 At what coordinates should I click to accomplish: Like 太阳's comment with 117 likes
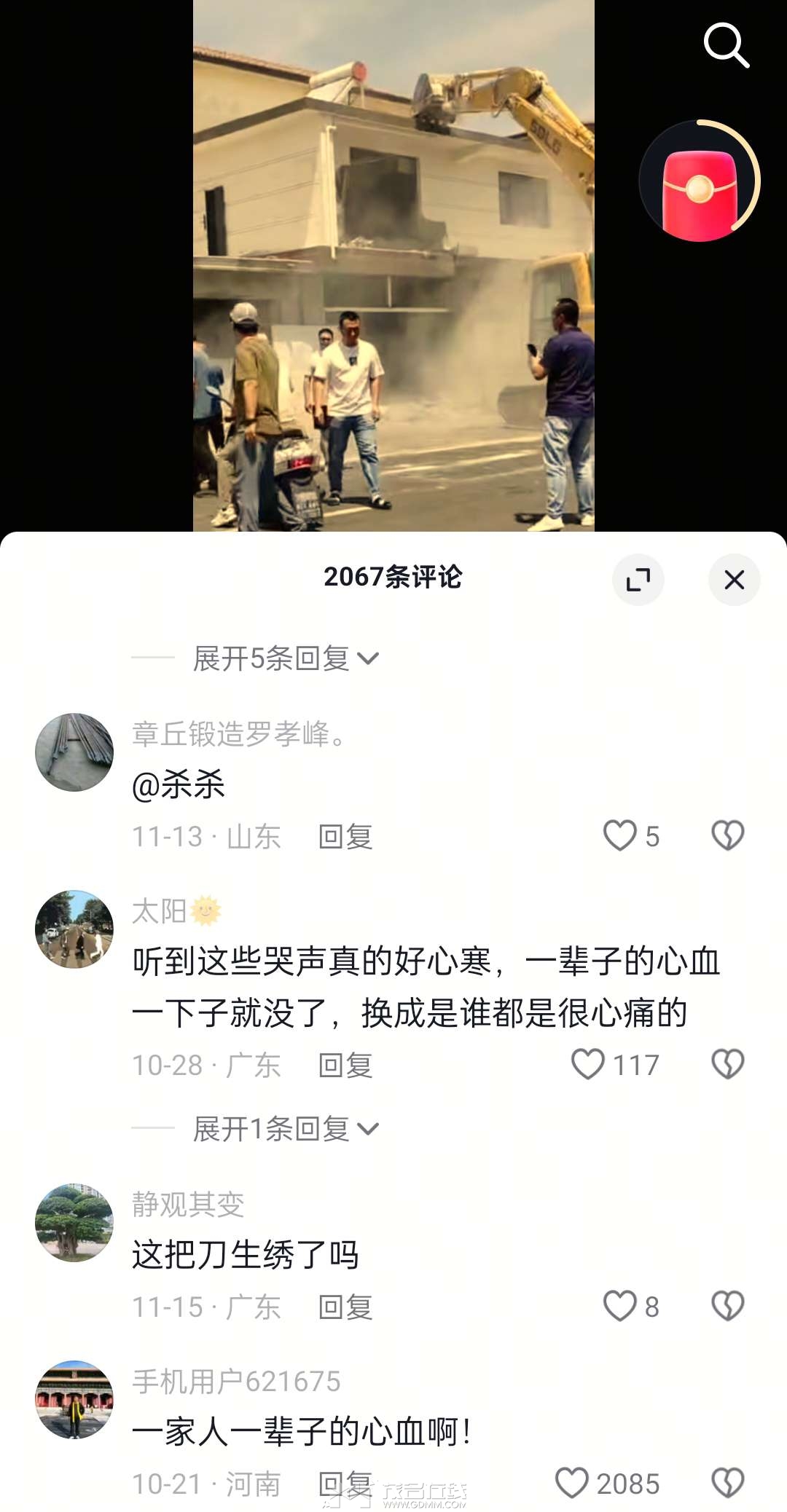click(x=588, y=1064)
